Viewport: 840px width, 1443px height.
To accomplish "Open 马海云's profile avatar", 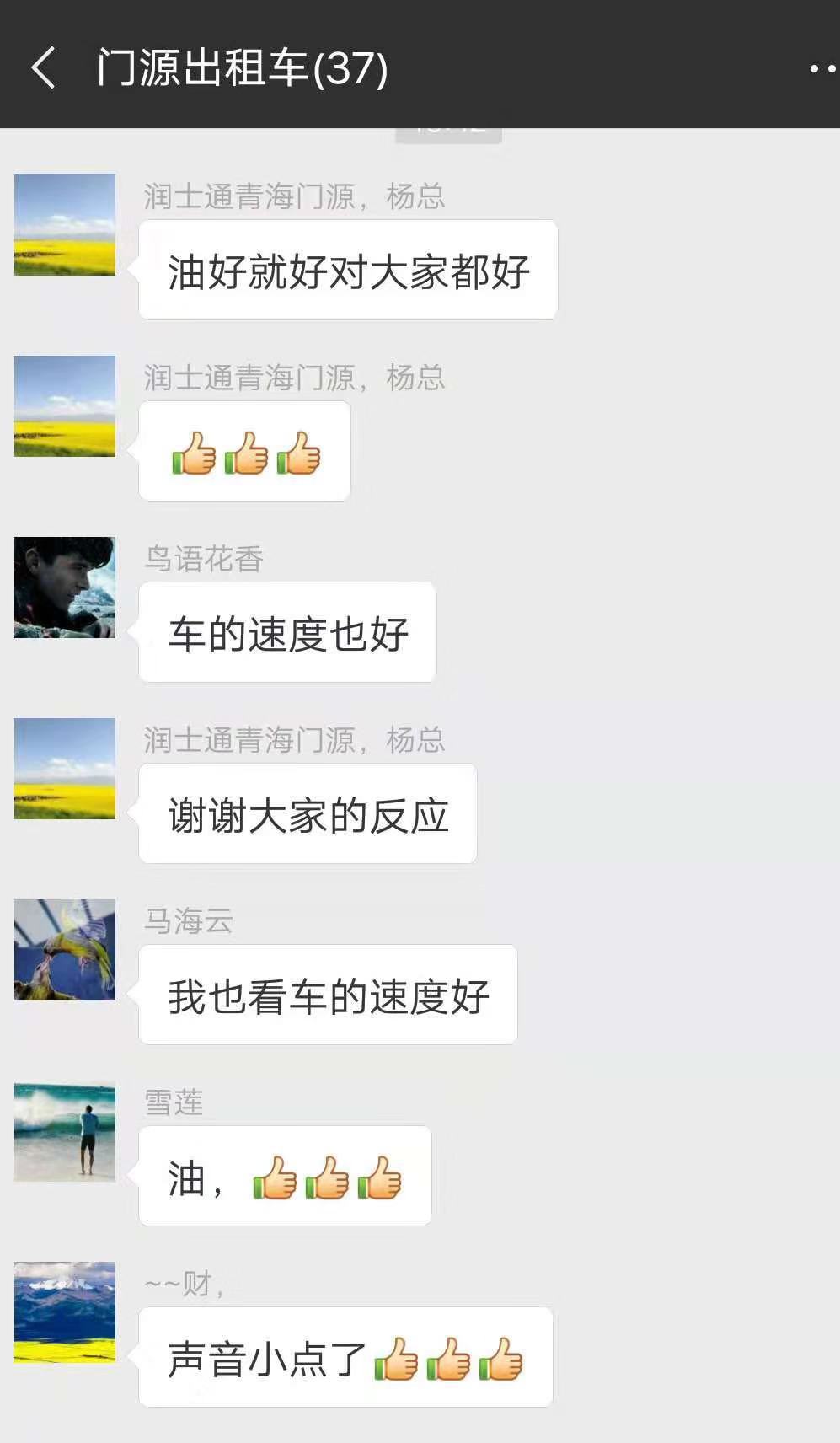I will [65, 950].
